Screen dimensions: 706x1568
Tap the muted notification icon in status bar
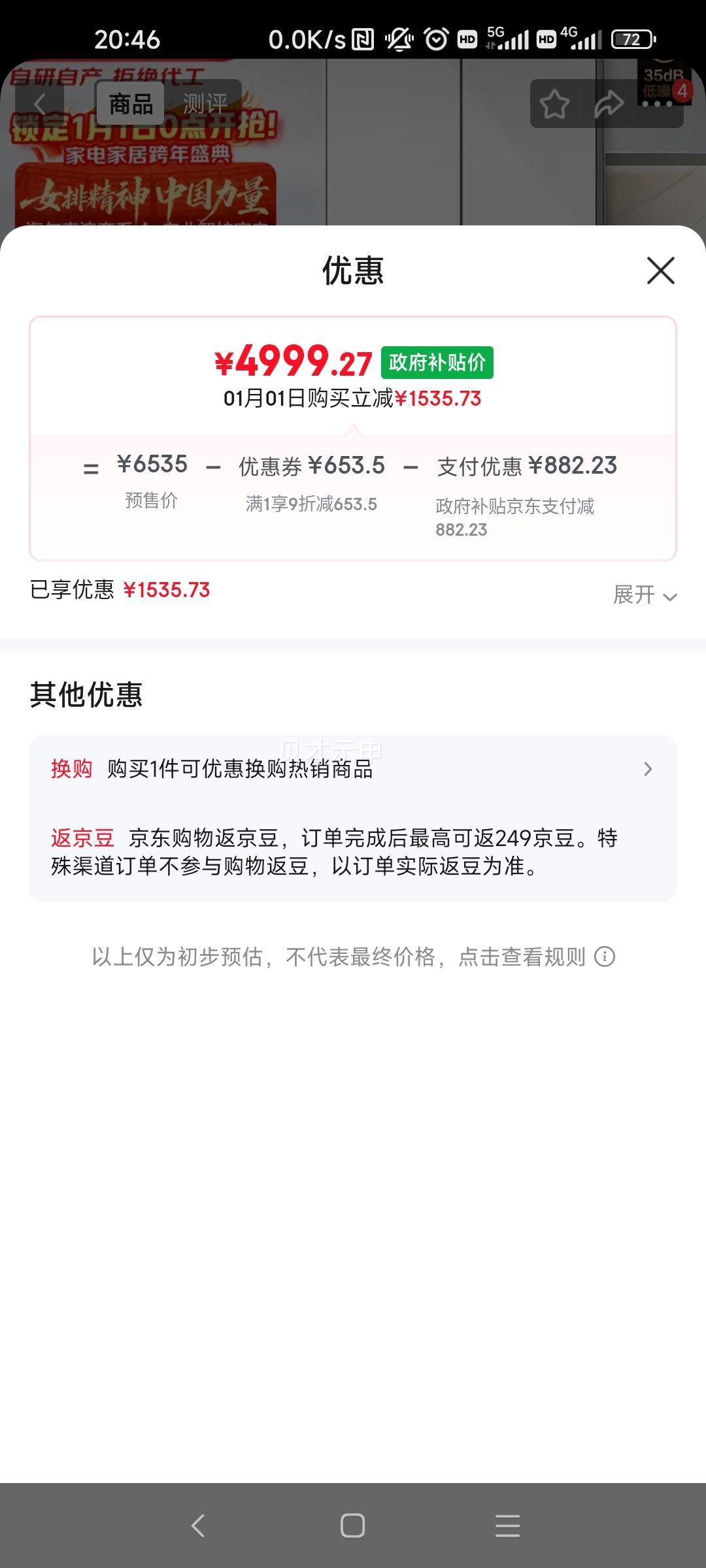[399, 41]
